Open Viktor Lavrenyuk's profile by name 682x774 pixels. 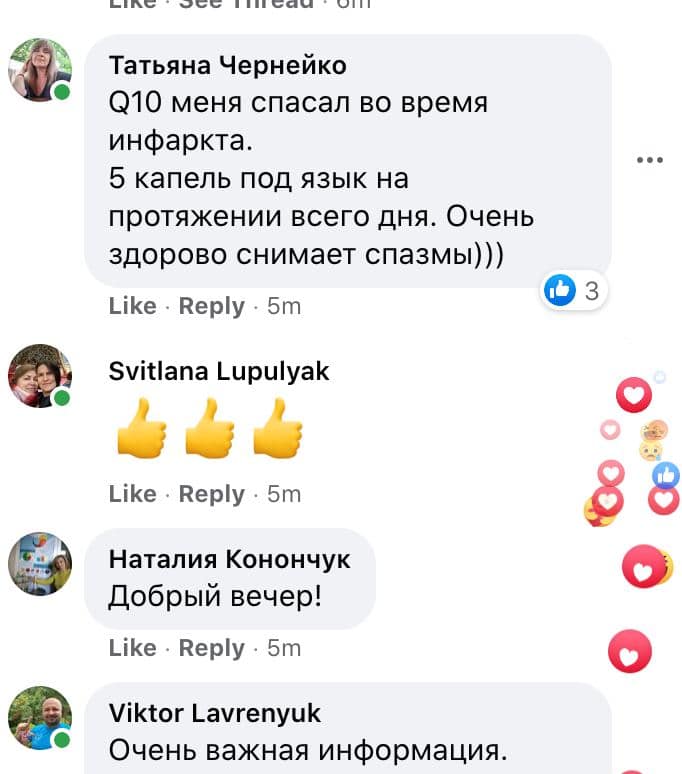[214, 713]
